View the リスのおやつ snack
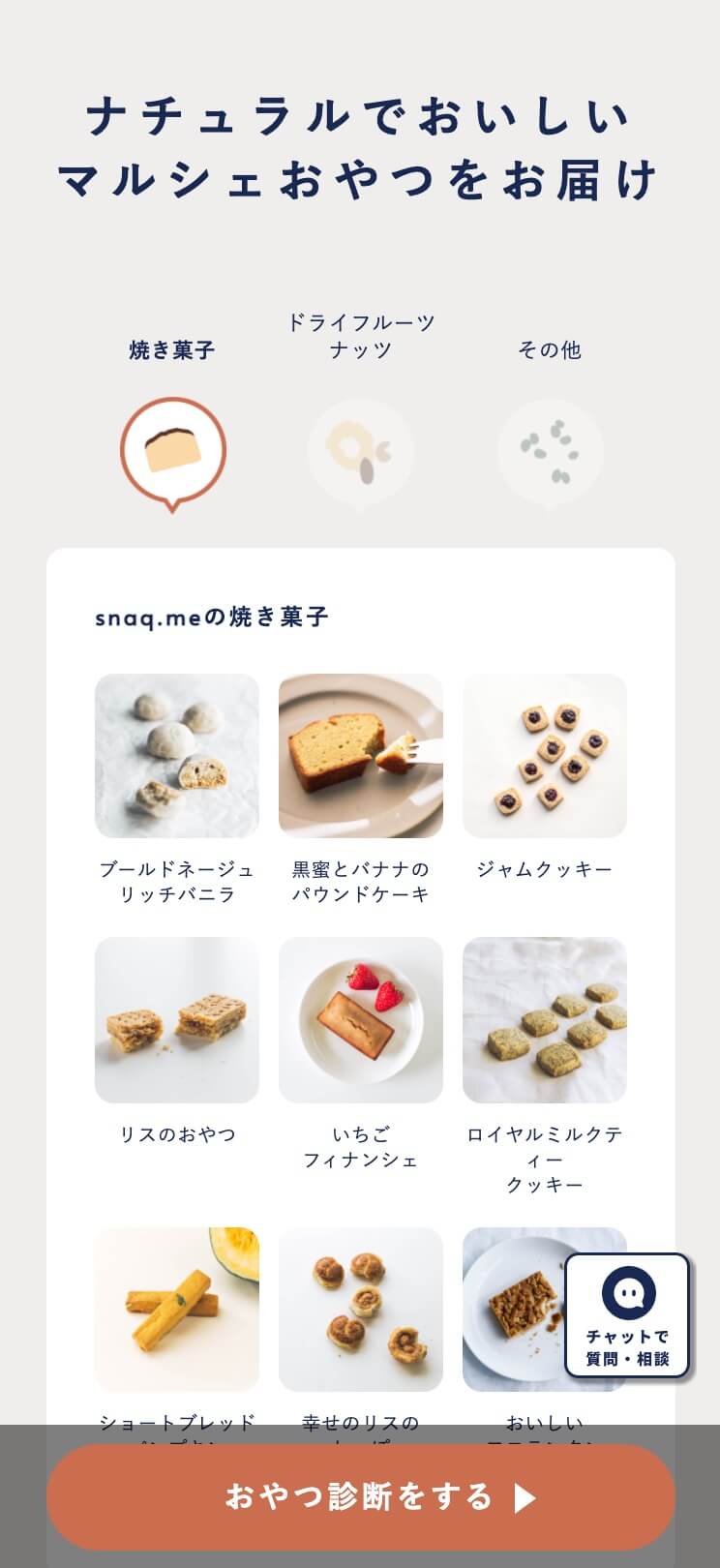 177,1019
